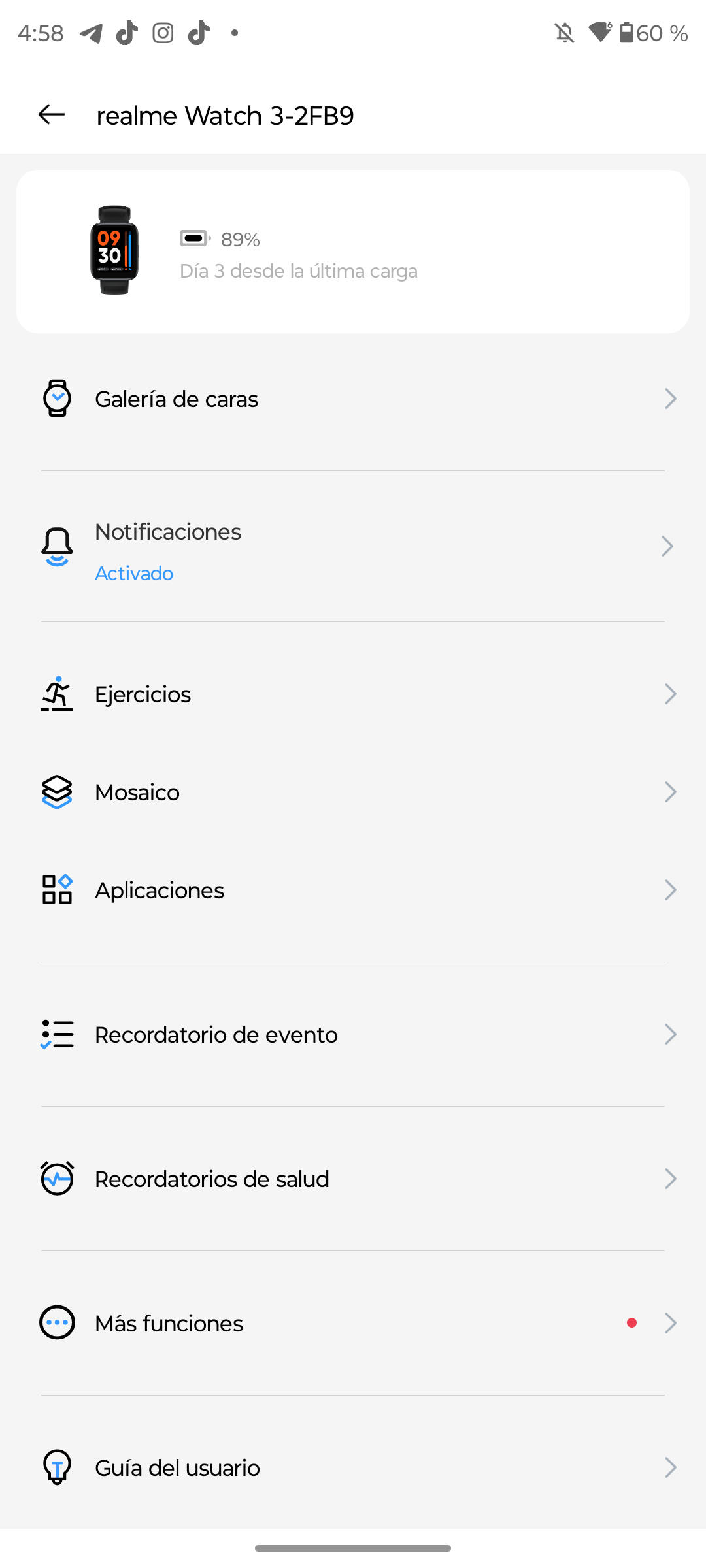Open Recordatorio de evento
The image size is (706, 1568).
[353, 1034]
